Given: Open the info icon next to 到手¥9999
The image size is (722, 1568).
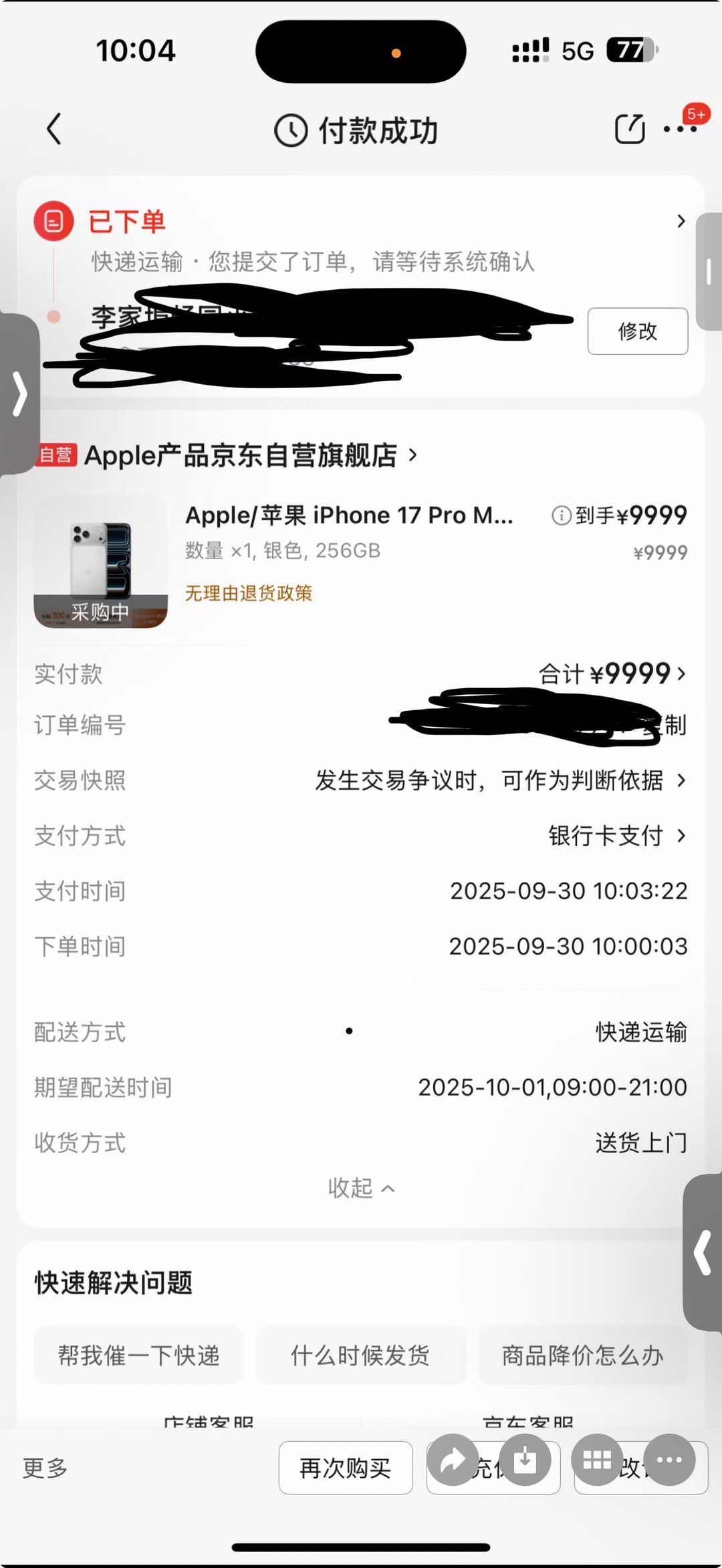Looking at the screenshot, I should coord(561,516).
